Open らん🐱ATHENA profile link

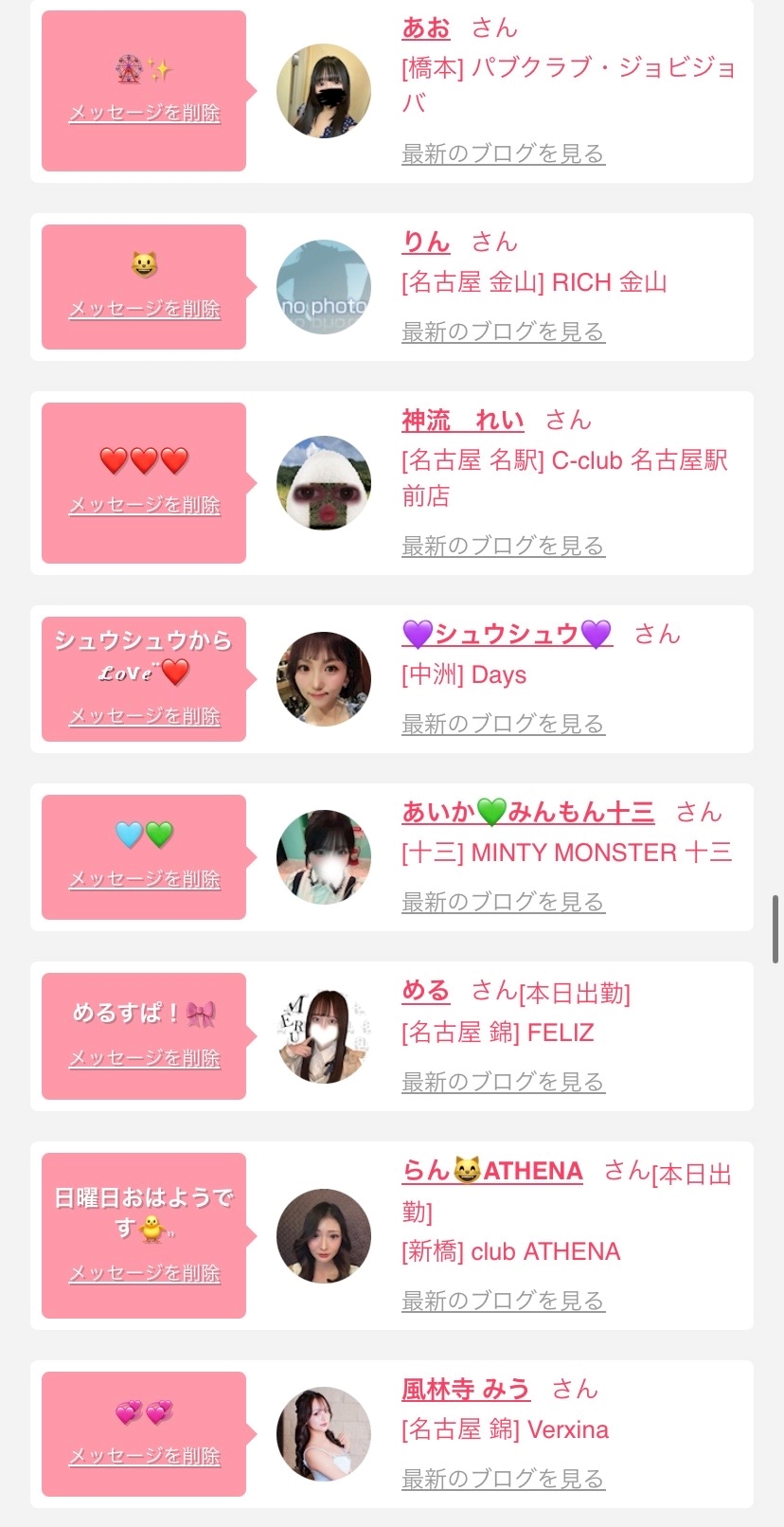(x=492, y=1172)
